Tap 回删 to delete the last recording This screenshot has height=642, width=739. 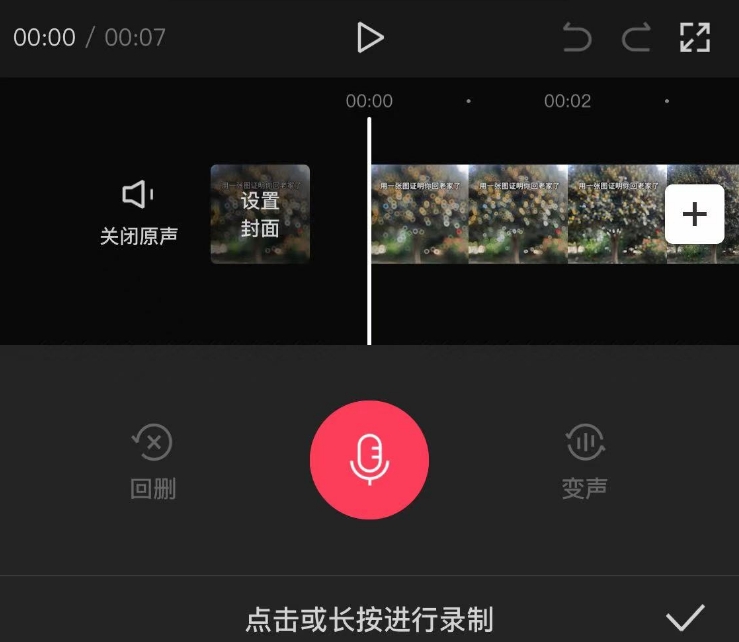click(x=152, y=461)
